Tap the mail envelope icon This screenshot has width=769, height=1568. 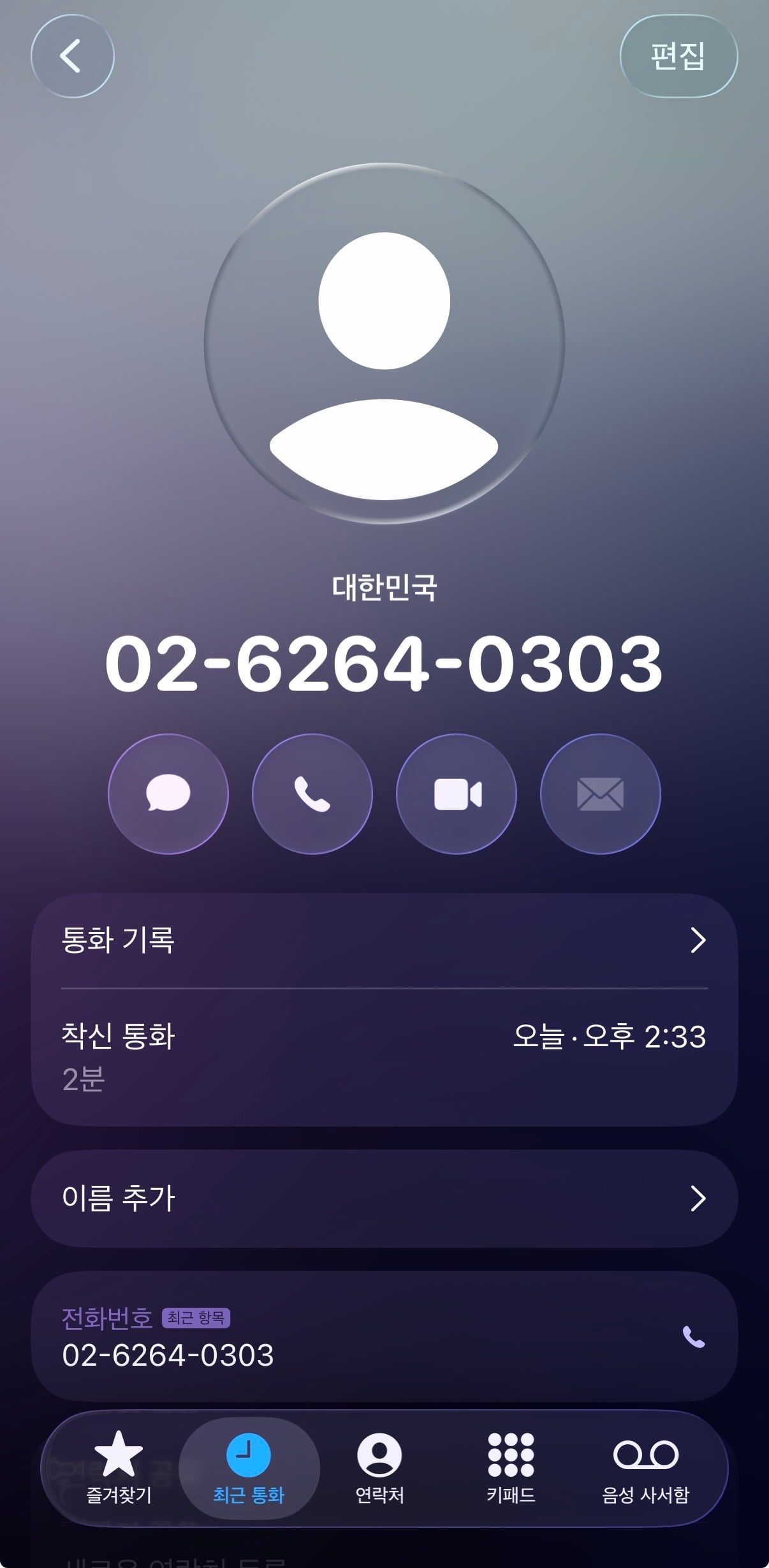(601, 794)
